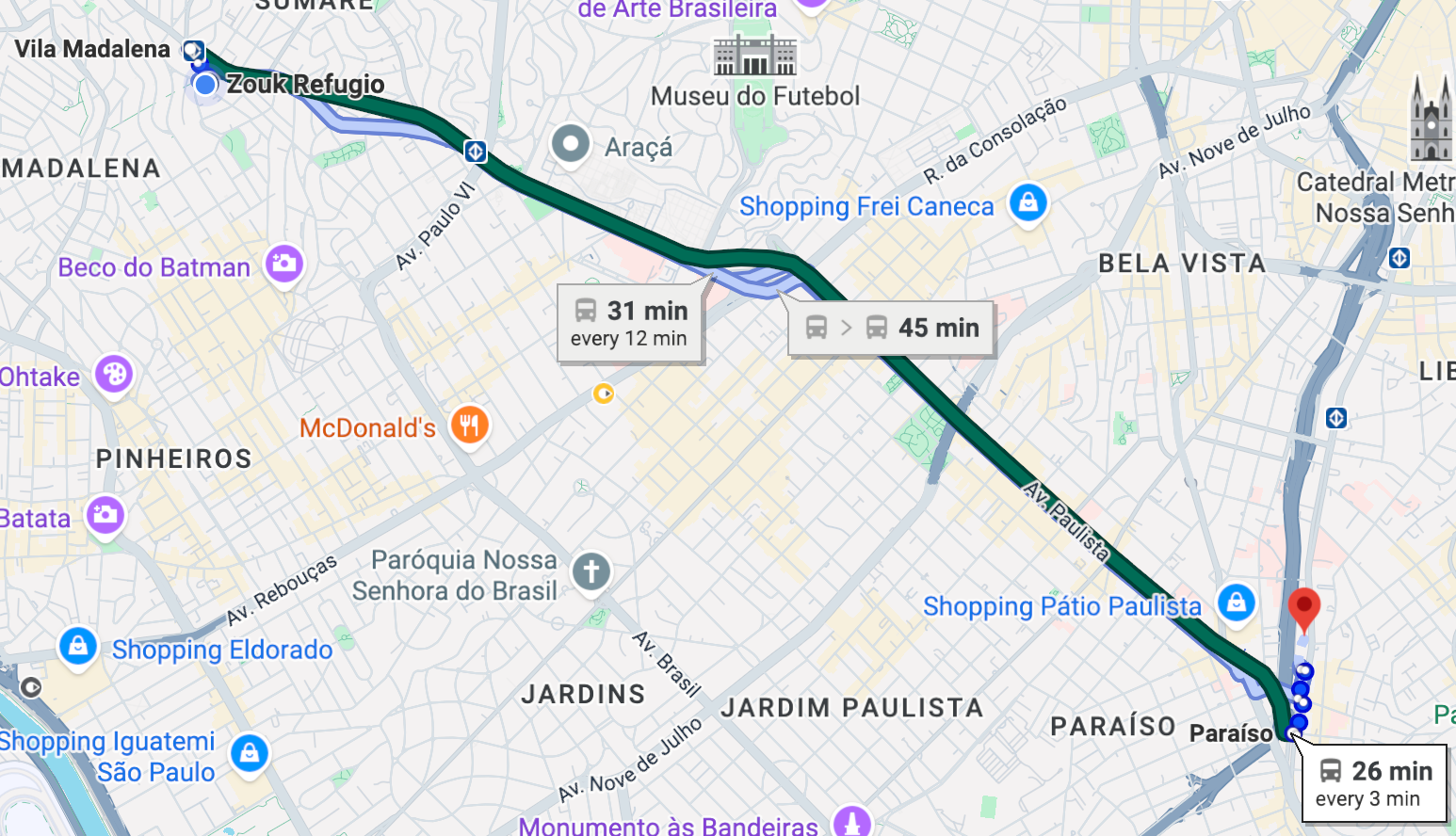This screenshot has width=1456, height=836.
Task: Select the 45 min transfer route option
Action: click(x=891, y=328)
